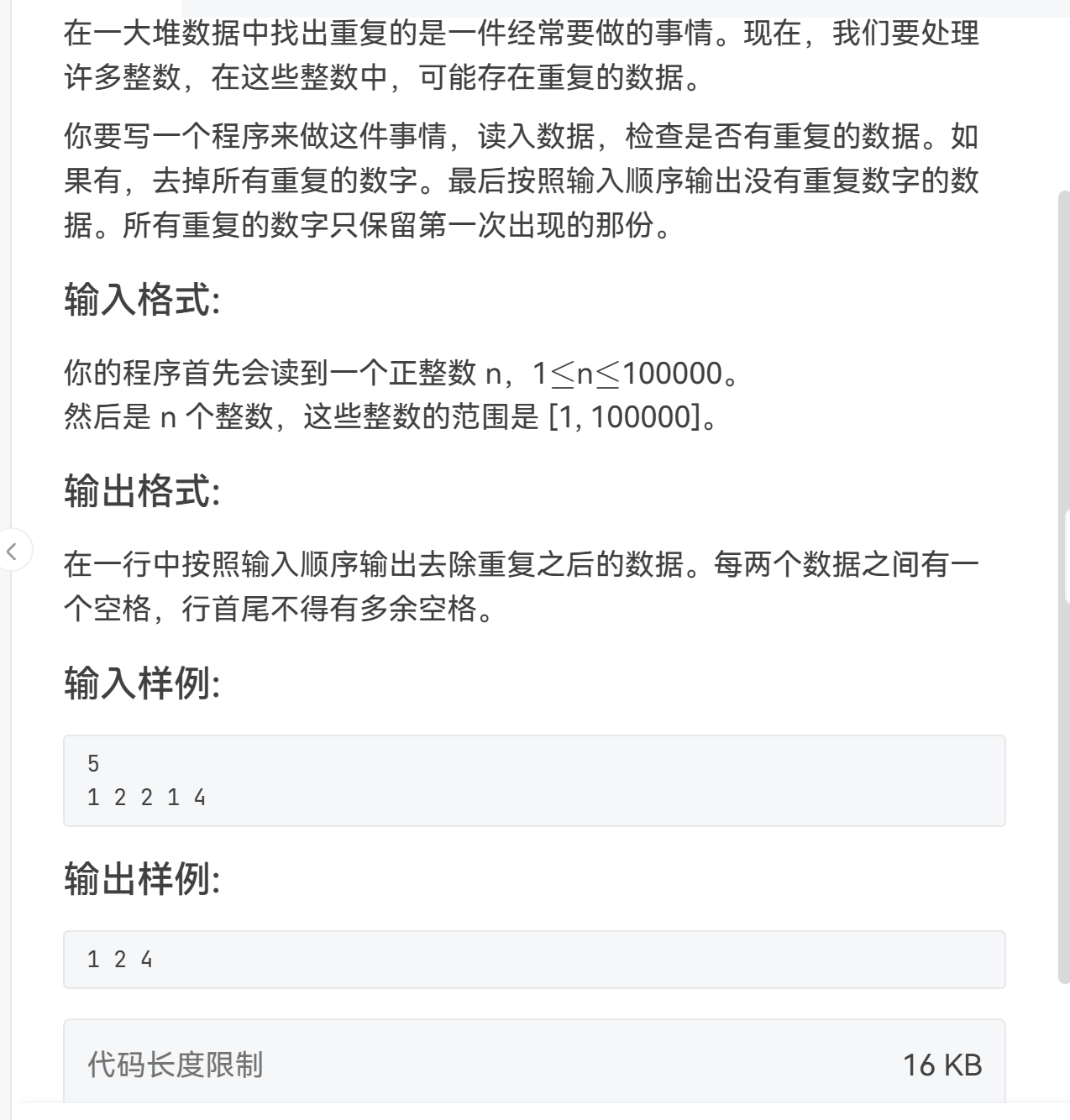Tap the left-edge collapse arrow
Image resolution: width=1070 pixels, height=1120 pixels.
[x=12, y=552]
